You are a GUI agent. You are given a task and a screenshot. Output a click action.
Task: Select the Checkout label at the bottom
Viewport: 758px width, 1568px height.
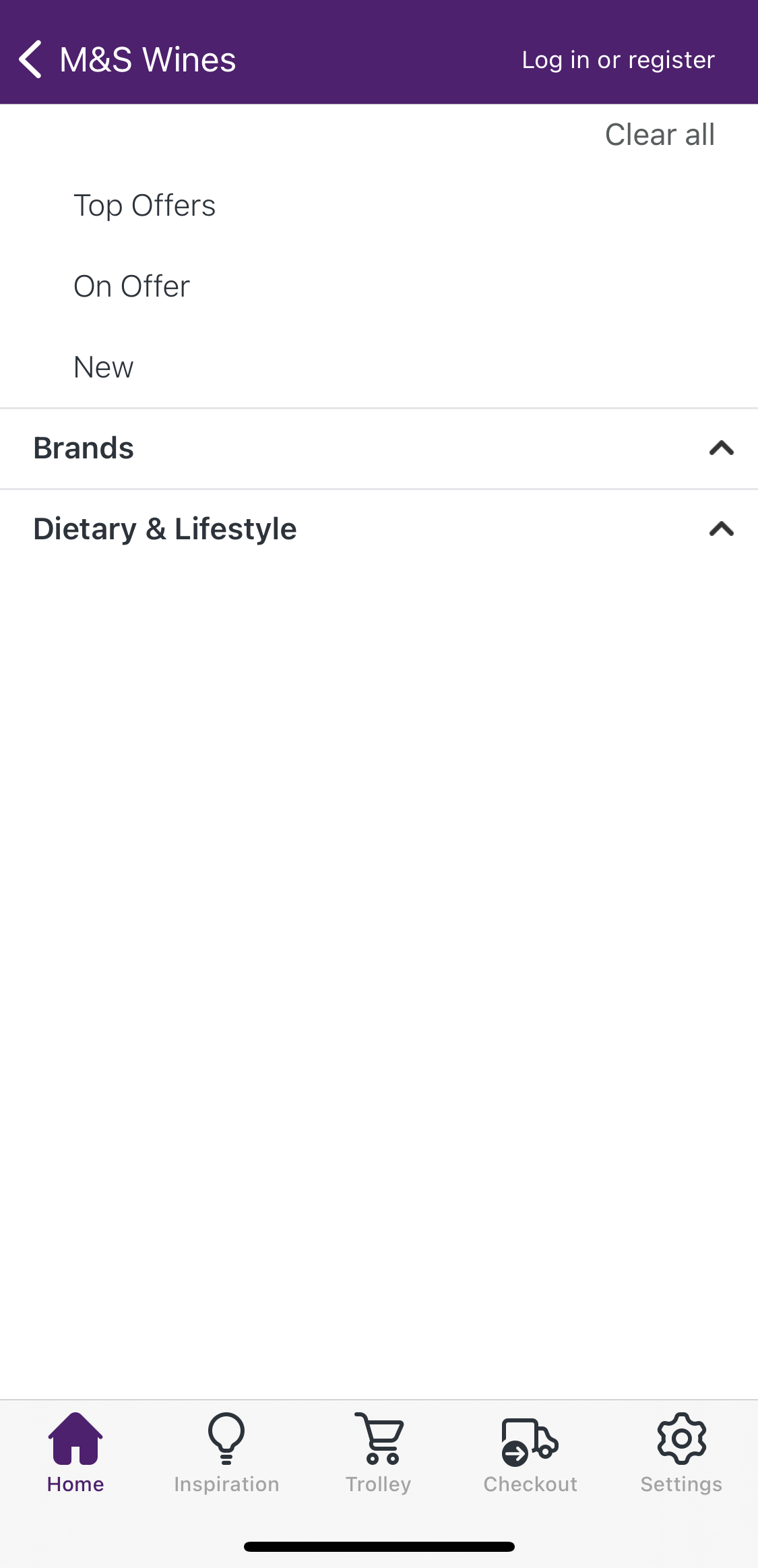(530, 1484)
